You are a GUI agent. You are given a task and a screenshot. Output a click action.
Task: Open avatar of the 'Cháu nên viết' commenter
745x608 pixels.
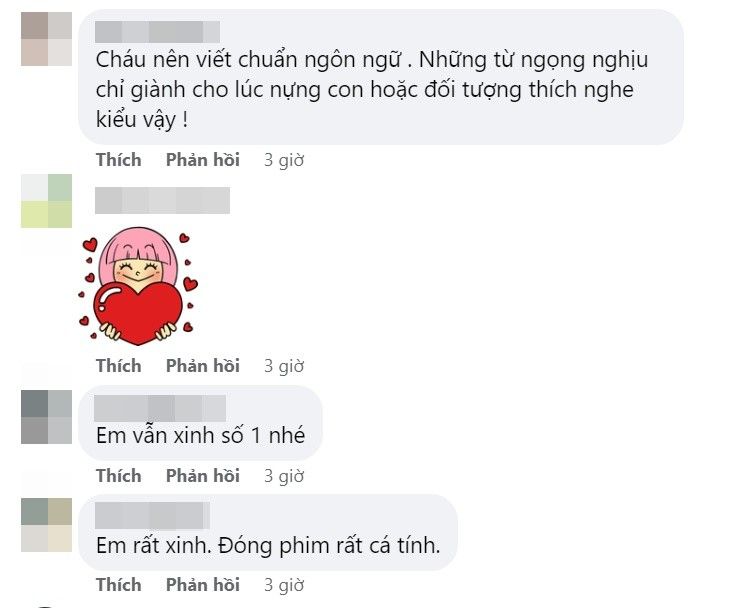click(46, 38)
